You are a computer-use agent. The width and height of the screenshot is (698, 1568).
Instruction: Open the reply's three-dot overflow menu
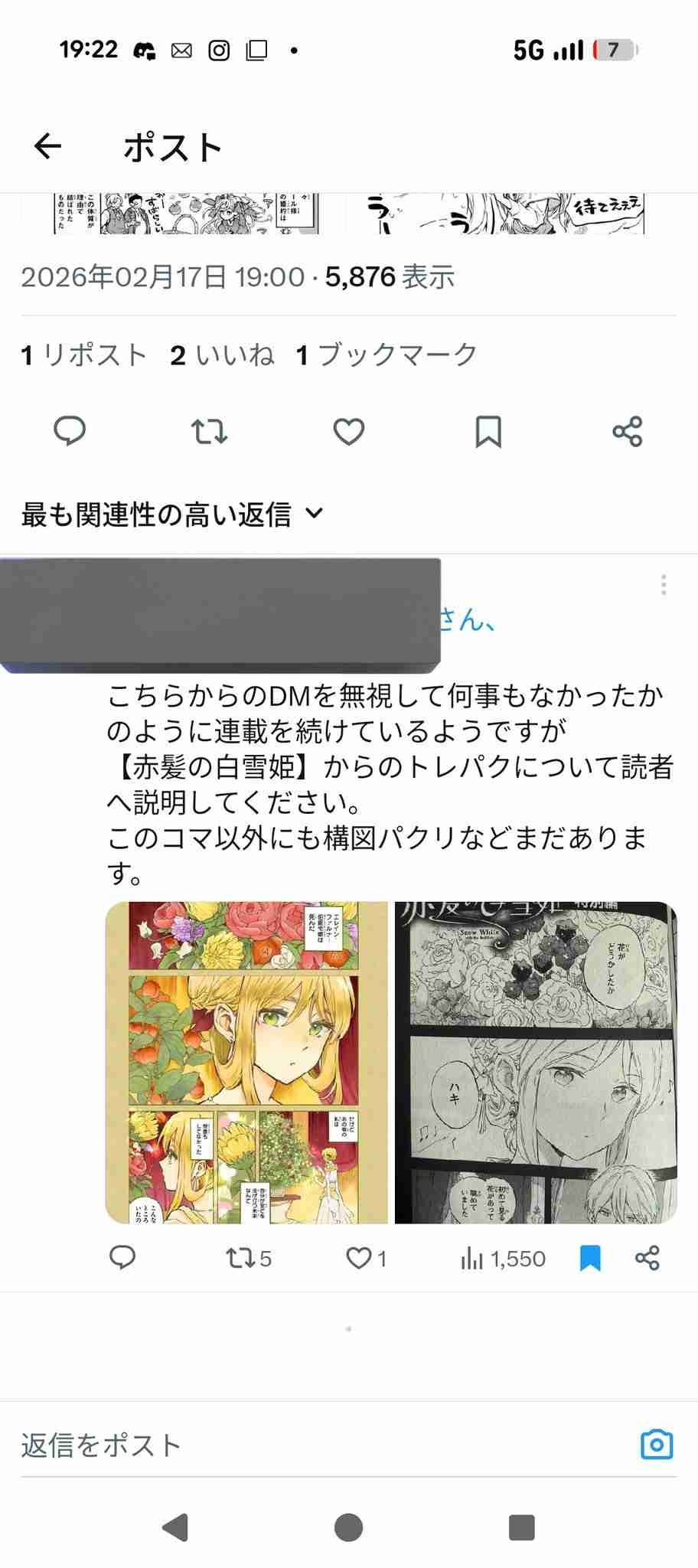pos(664,585)
